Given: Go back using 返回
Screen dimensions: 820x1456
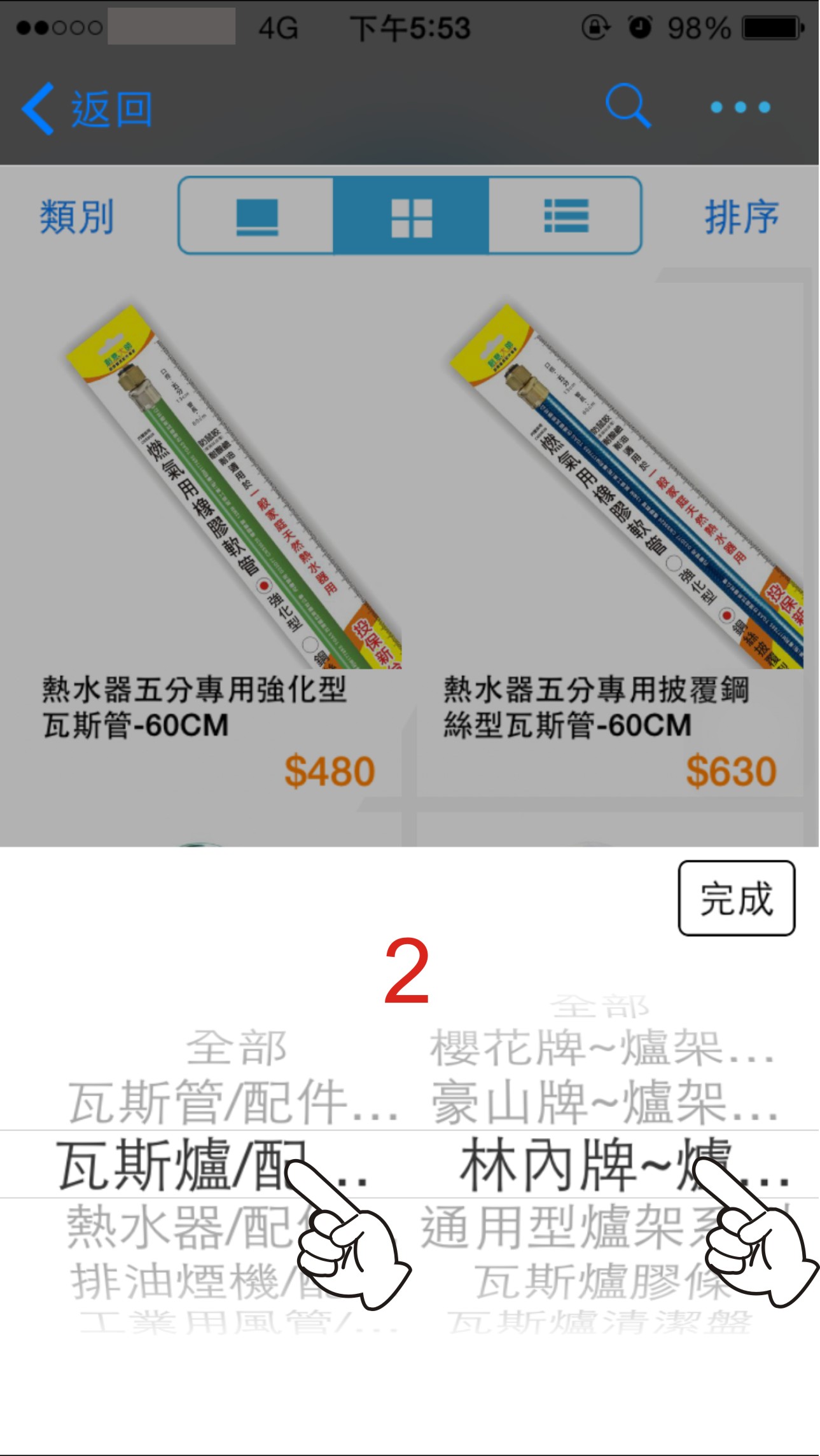Looking at the screenshot, I should click(x=88, y=109).
